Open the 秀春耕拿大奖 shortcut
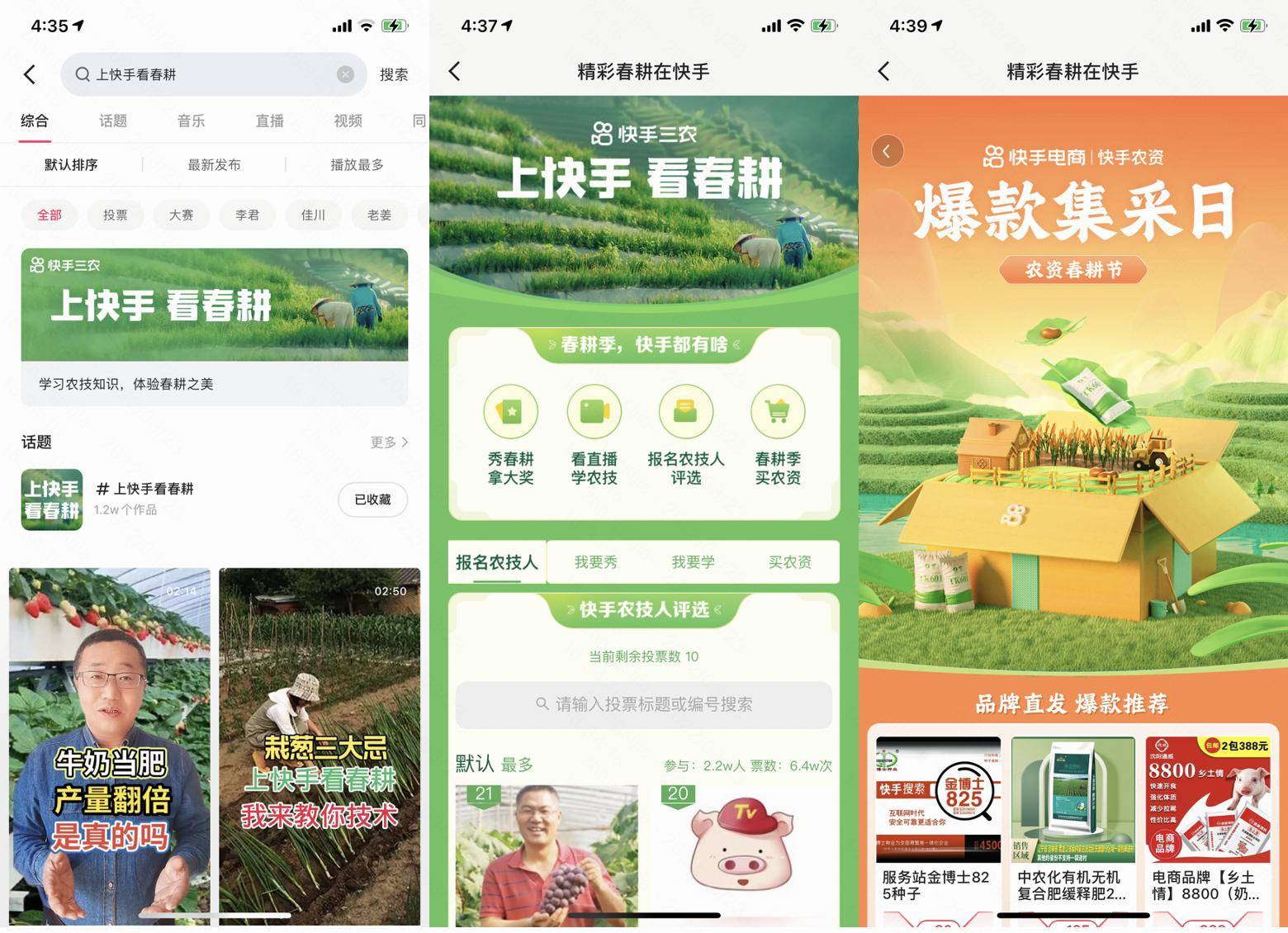1288x933 pixels. (x=510, y=433)
